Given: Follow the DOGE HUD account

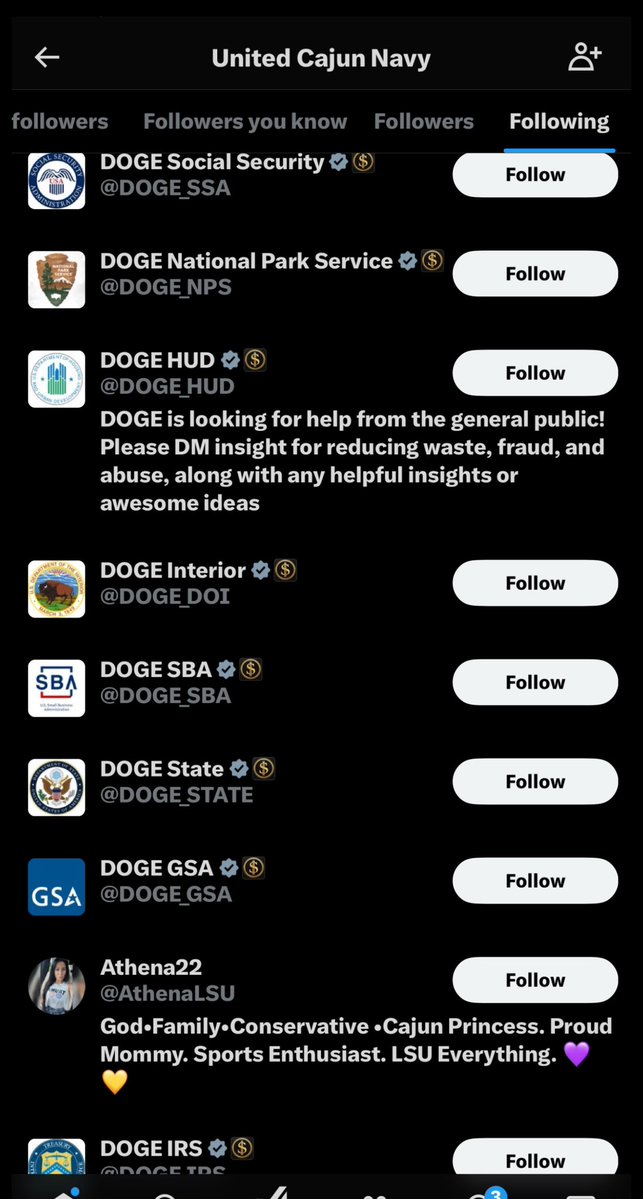Looking at the screenshot, I should (x=535, y=373).
